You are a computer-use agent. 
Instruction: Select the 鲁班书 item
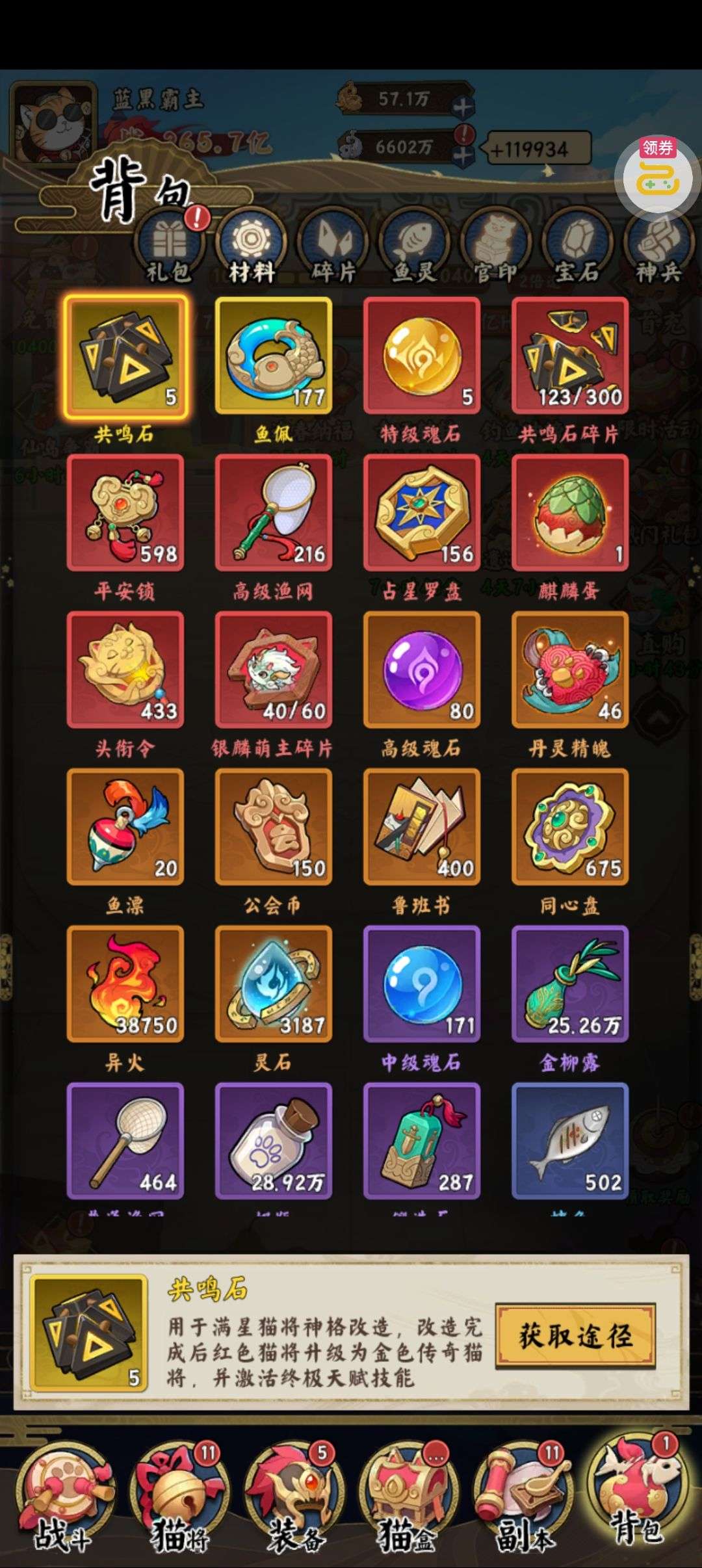pyautogui.click(x=421, y=827)
